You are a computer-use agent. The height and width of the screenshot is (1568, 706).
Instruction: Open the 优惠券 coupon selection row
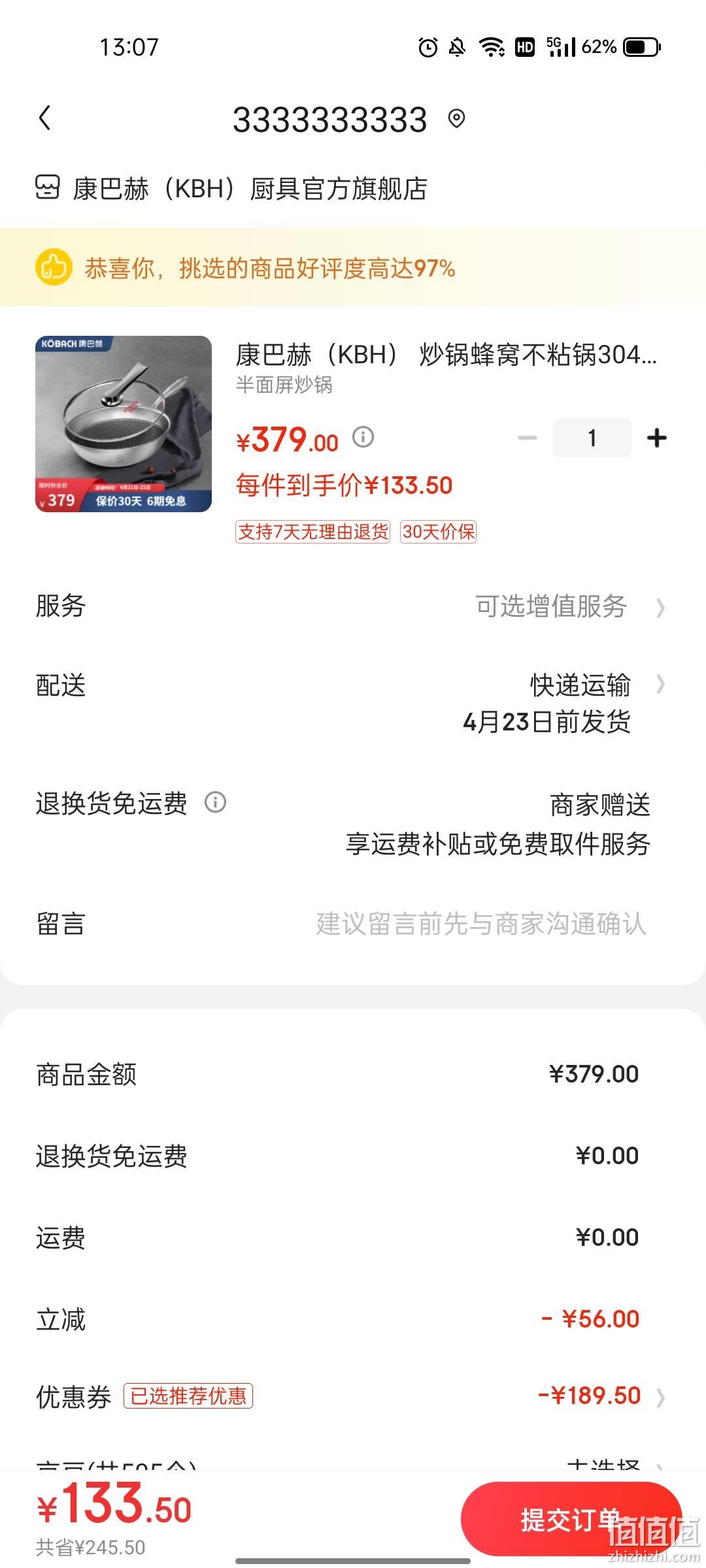click(353, 1396)
